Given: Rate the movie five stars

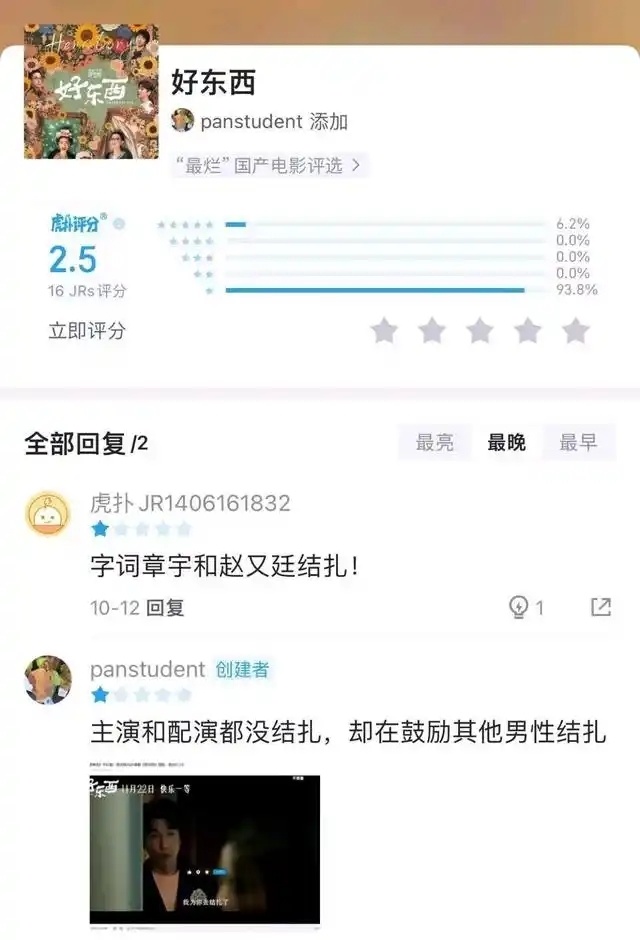Looking at the screenshot, I should tap(575, 331).
